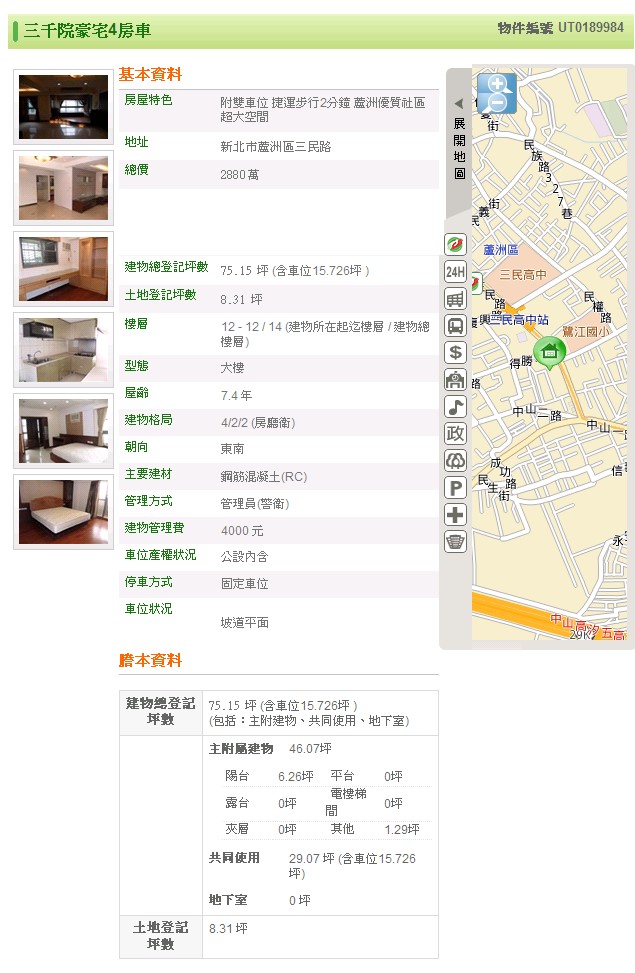Viewport: 635px width, 973px height.
Task: Show government offices with 政 icon
Action: pos(455,434)
